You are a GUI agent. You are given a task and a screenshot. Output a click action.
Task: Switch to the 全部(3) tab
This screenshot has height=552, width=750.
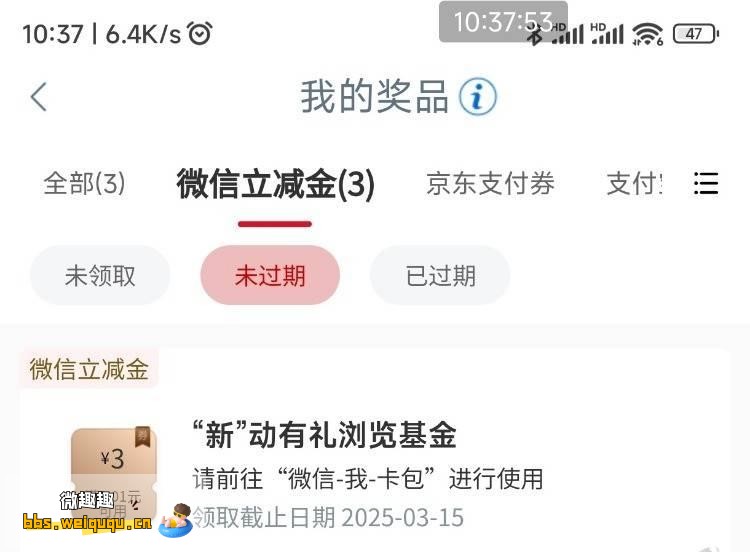84,184
